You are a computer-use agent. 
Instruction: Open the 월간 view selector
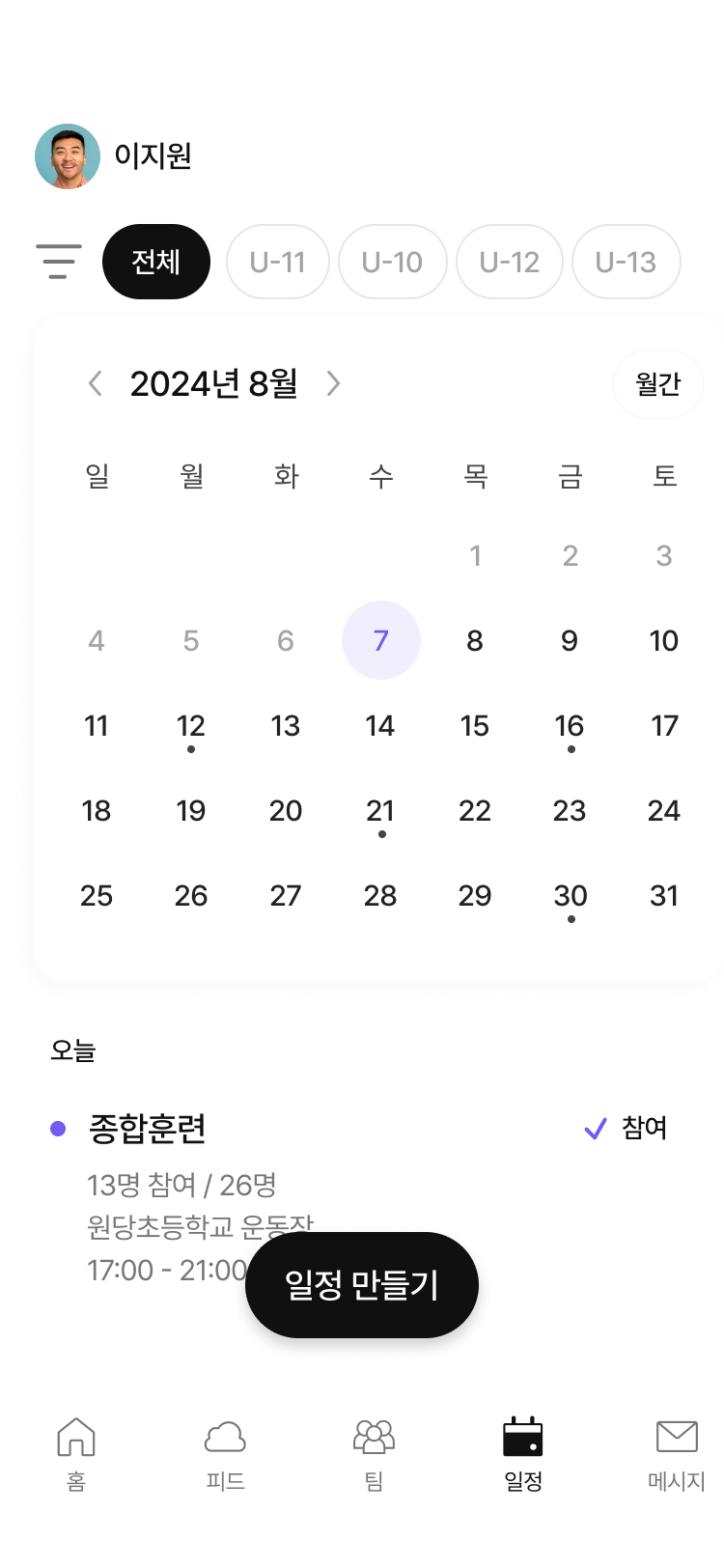click(658, 383)
